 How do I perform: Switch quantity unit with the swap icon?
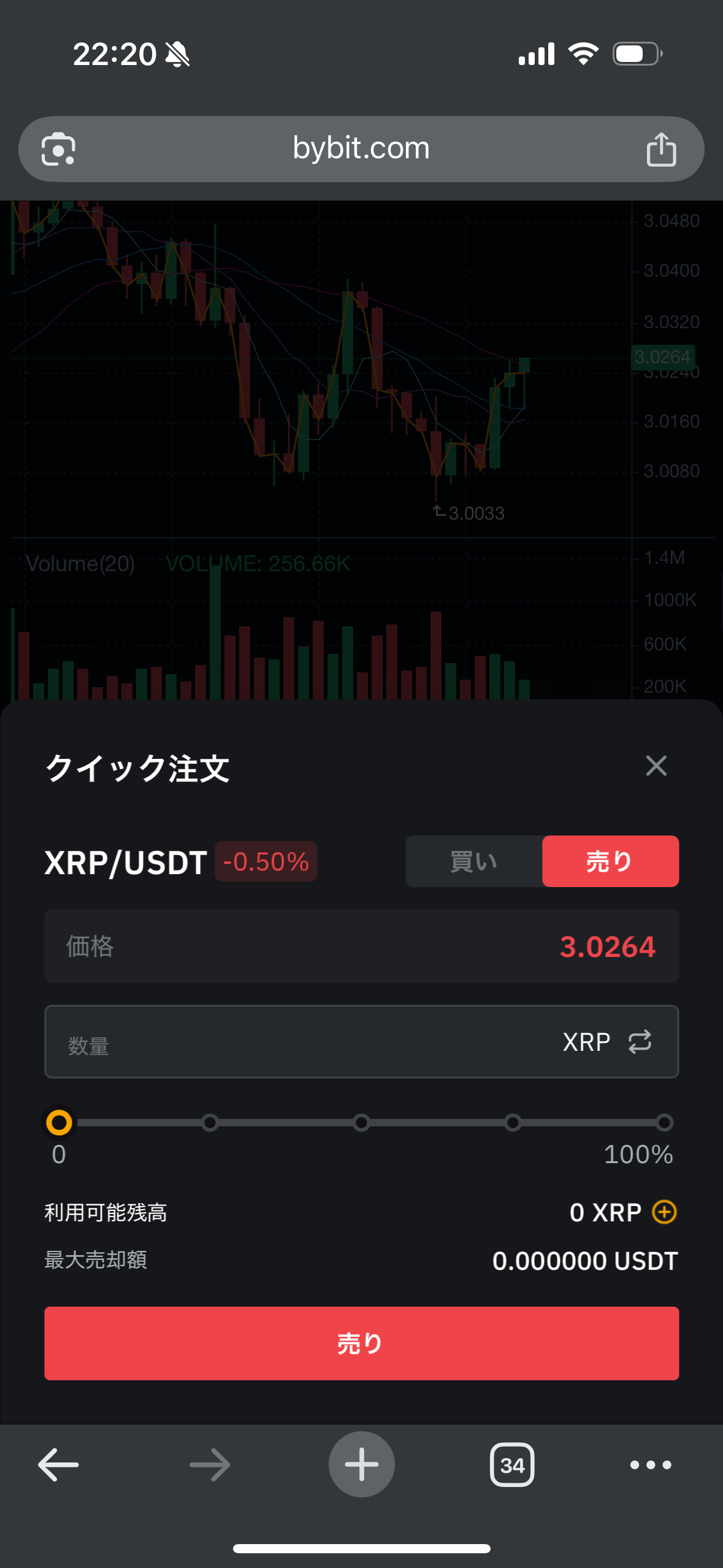click(x=640, y=1042)
